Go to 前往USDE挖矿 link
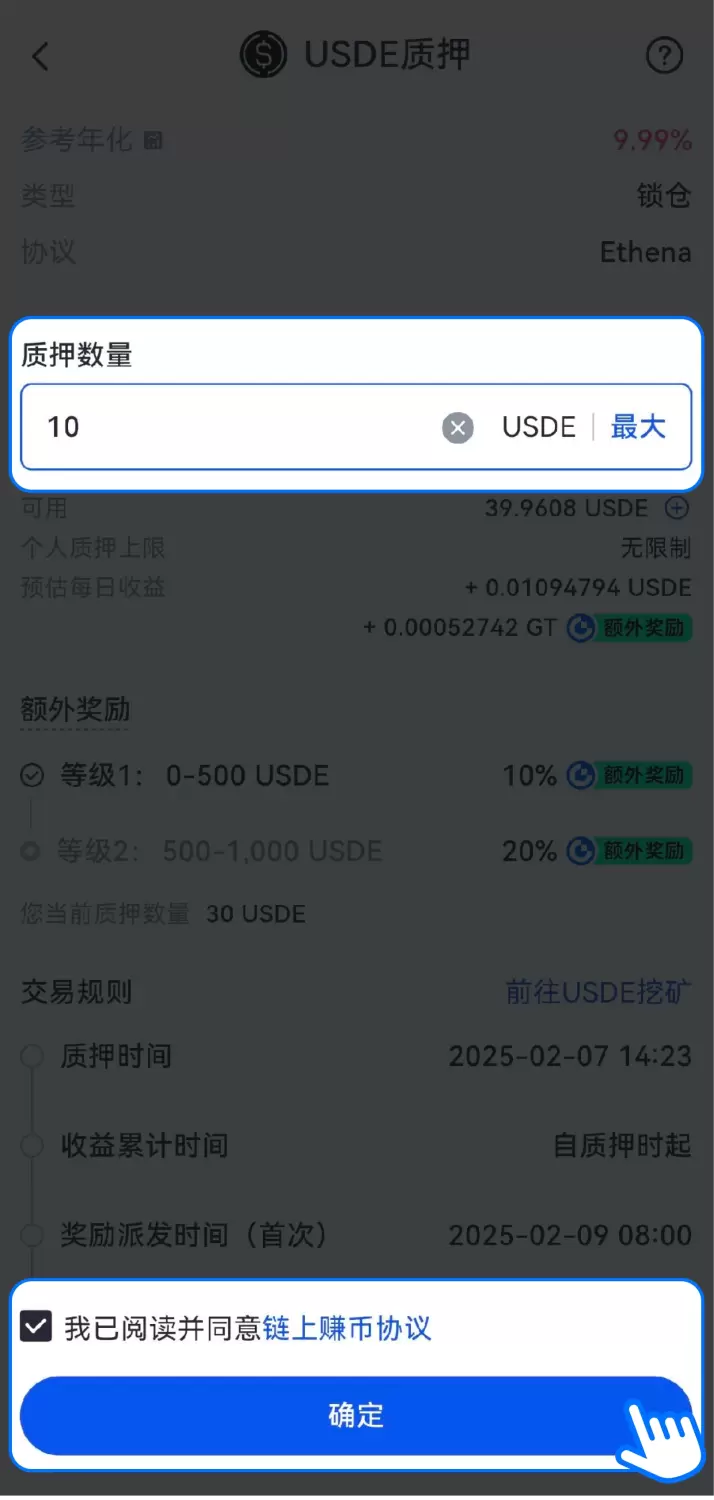Screen dimensions: 714x1500 click(598, 992)
